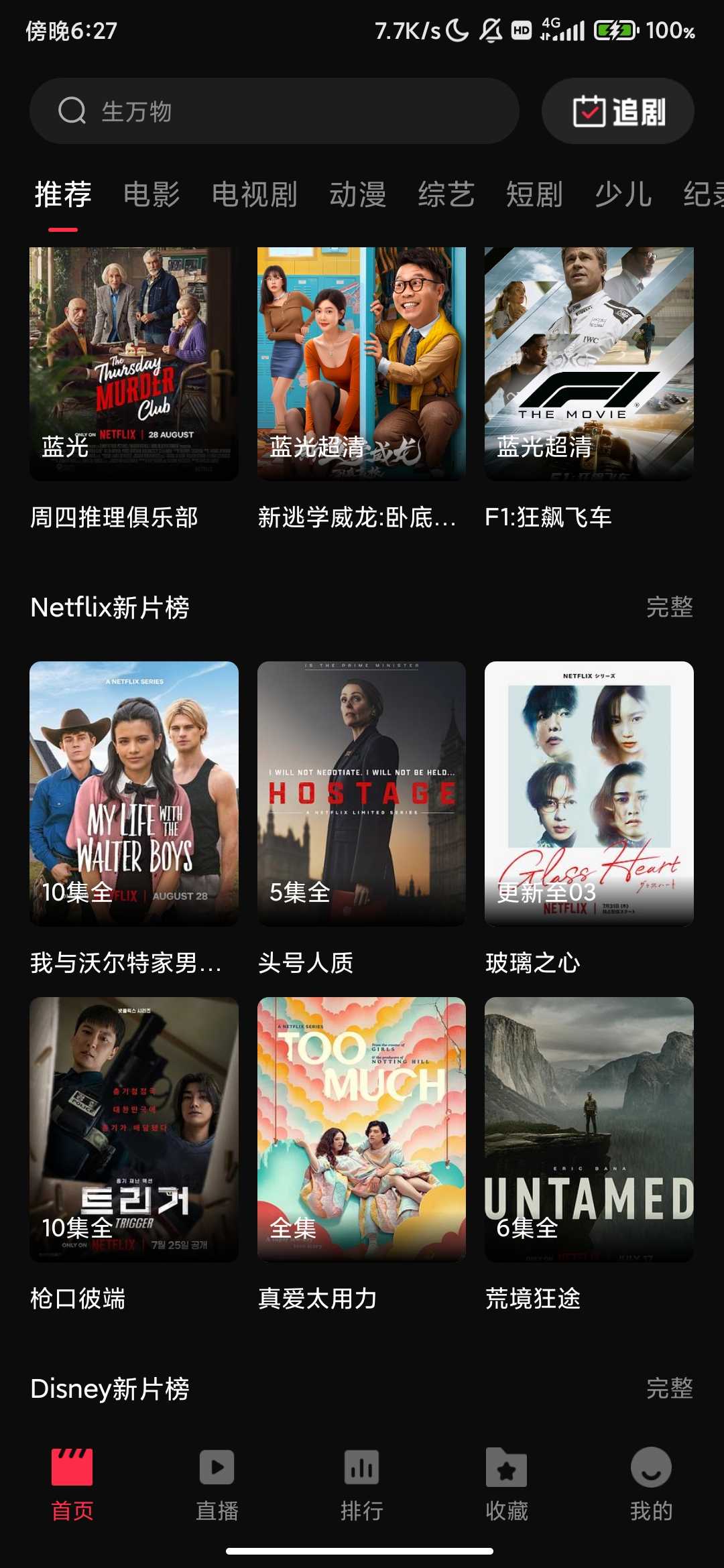724x1568 pixels.
Task: View full Netflix新片榜 list via 完整
Action: point(669,607)
